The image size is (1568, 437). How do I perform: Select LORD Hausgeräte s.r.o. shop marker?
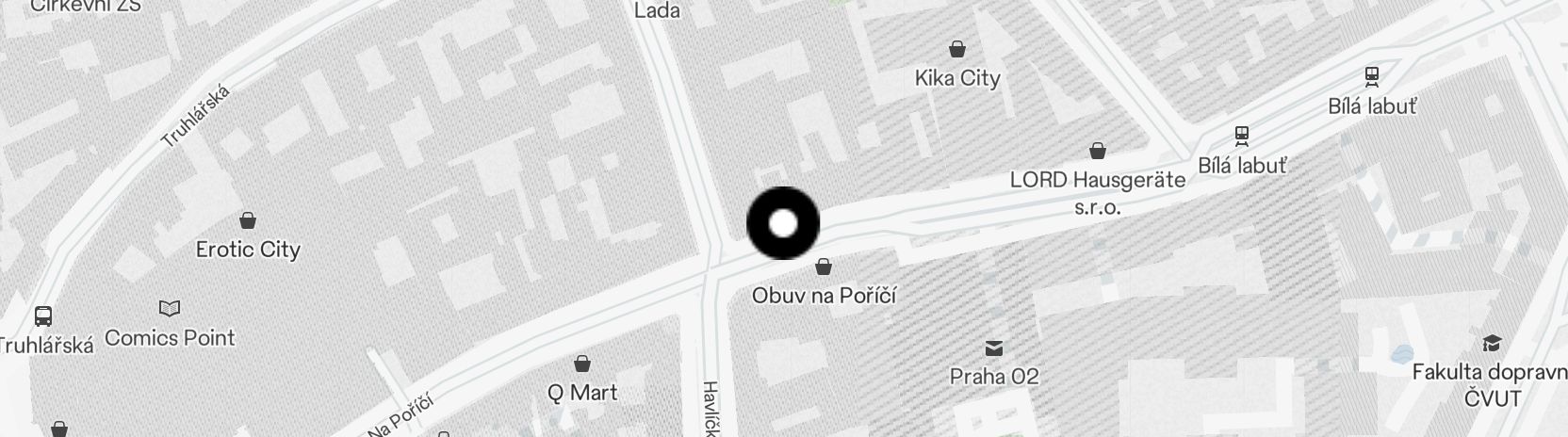point(1098,151)
